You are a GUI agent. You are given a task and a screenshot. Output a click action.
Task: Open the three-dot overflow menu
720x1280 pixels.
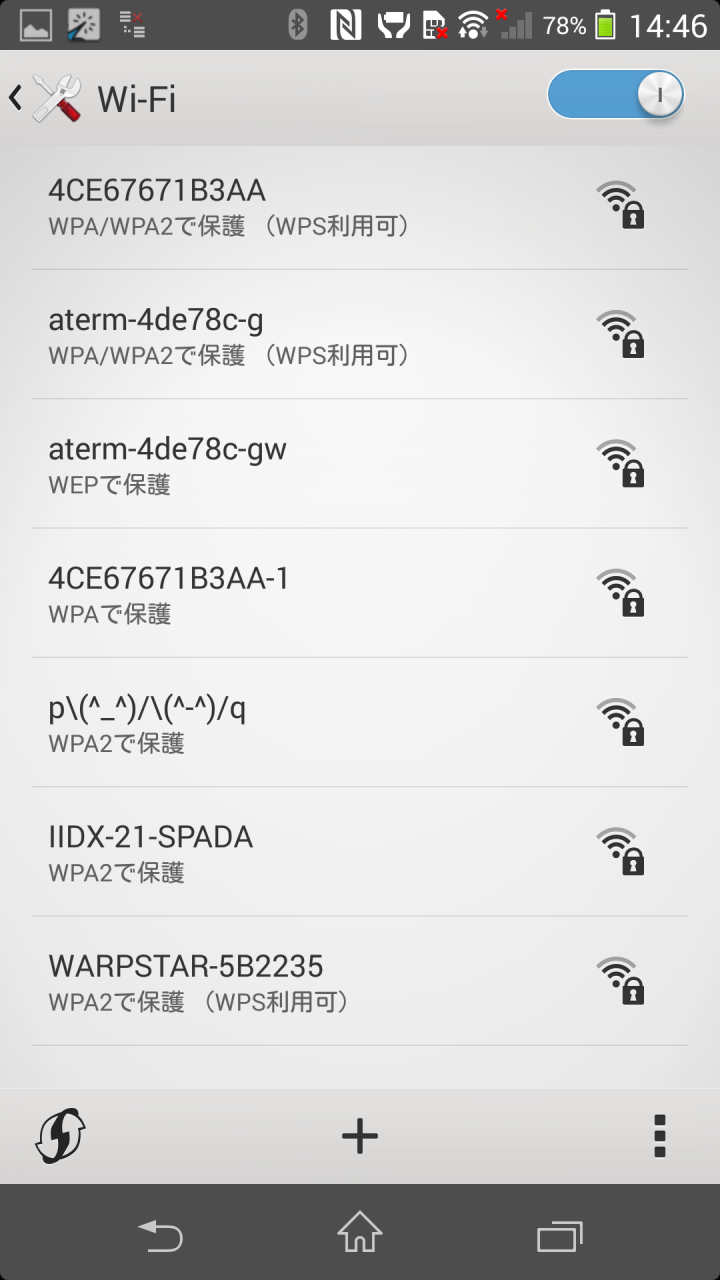tap(659, 1136)
